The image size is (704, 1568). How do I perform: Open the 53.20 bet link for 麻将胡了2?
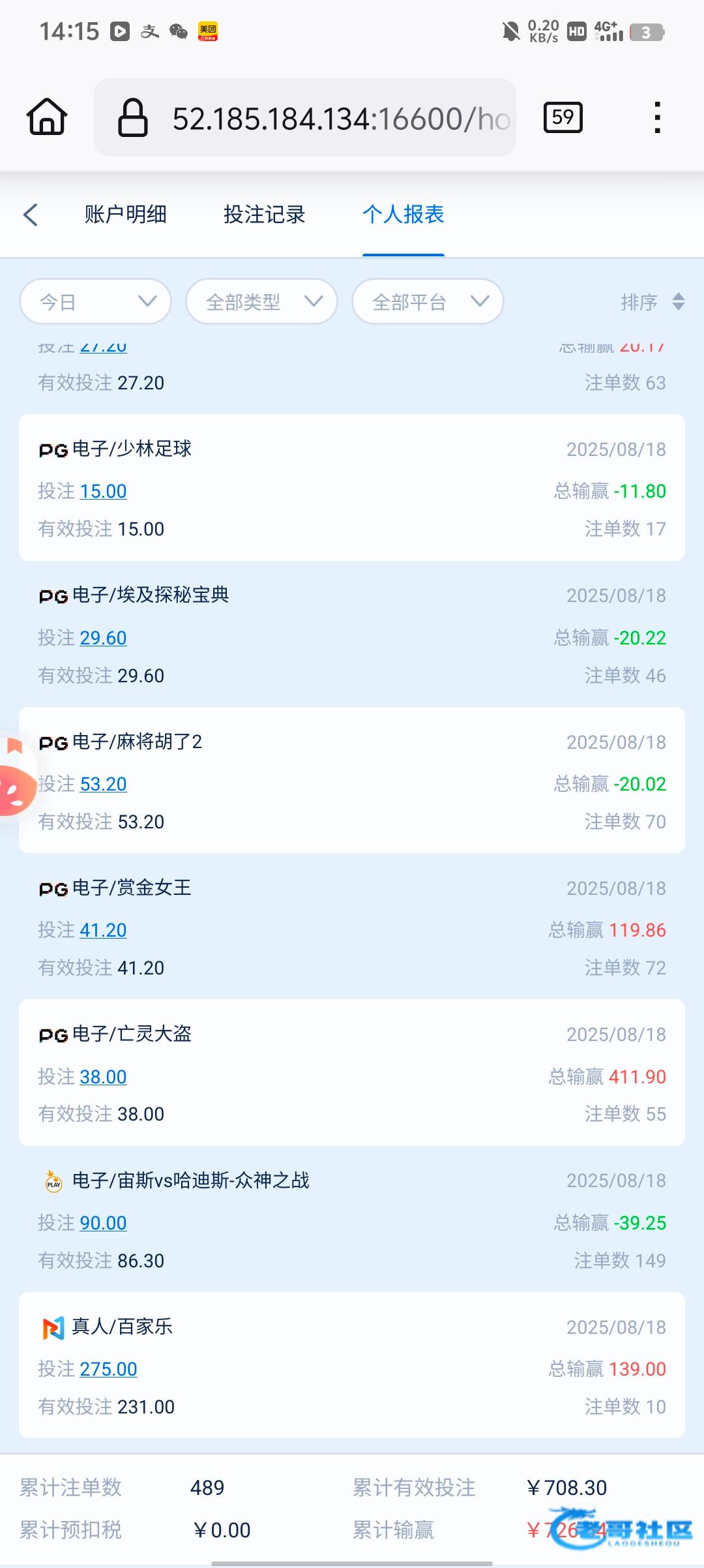[103, 783]
